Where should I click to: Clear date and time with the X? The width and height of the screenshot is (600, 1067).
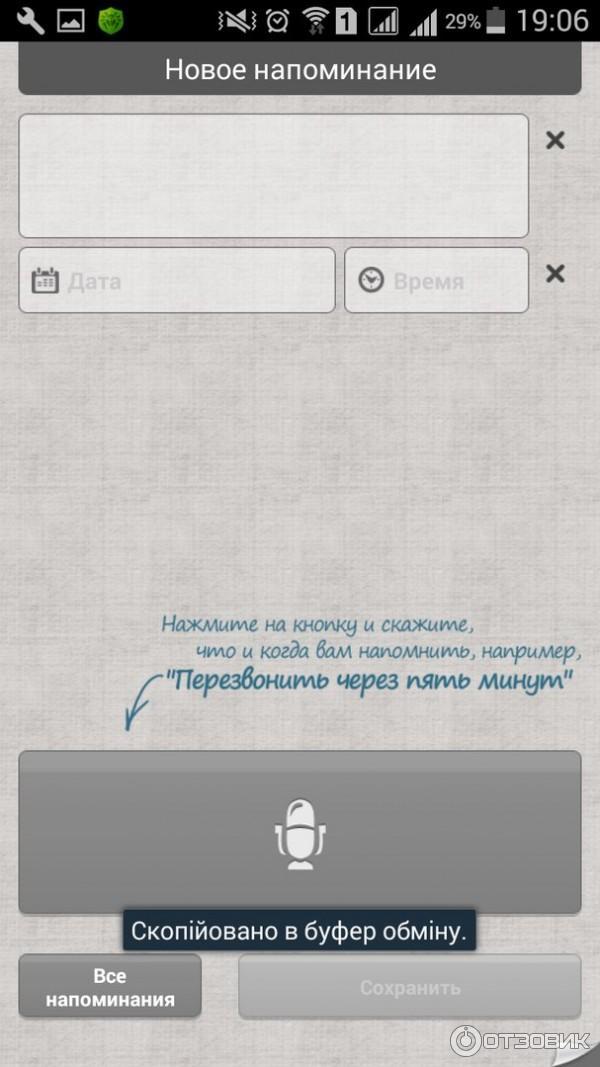555,273
